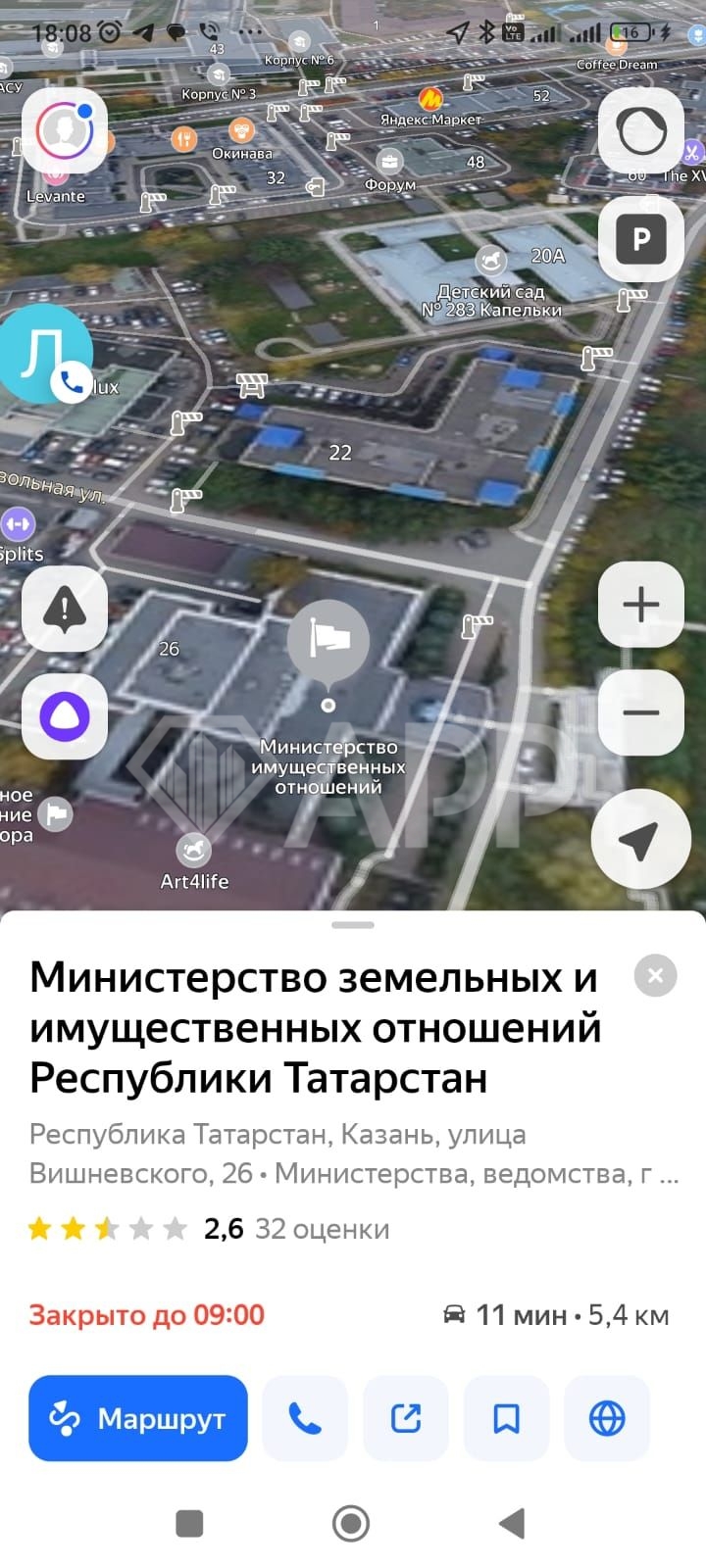The image size is (706, 1568).
Task: Bookmark the ministry location
Action: point(506,1418)
